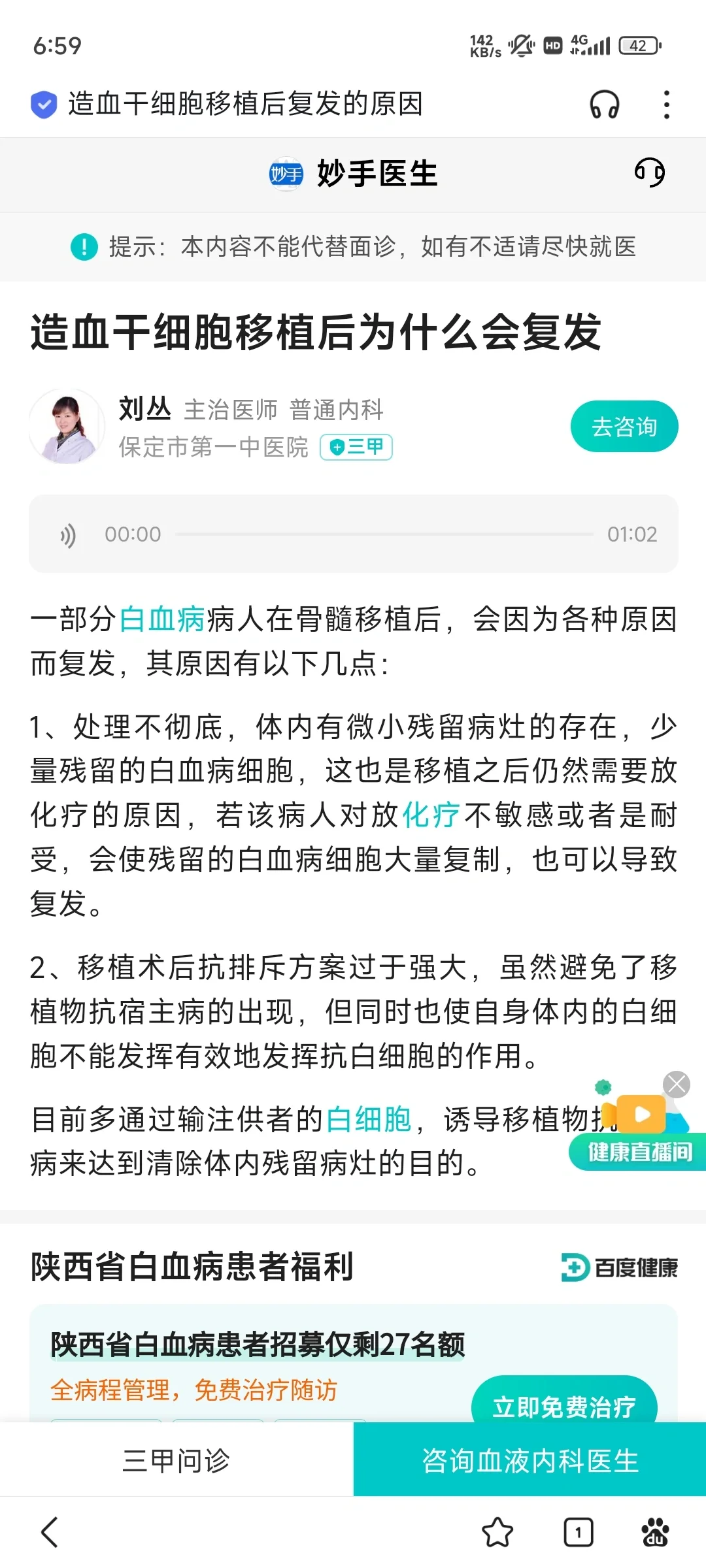Image resolution: width=706 pixels, height=1568 pixels.
Task: Contact customer service via headset icon
Action: tap(649, 173)
